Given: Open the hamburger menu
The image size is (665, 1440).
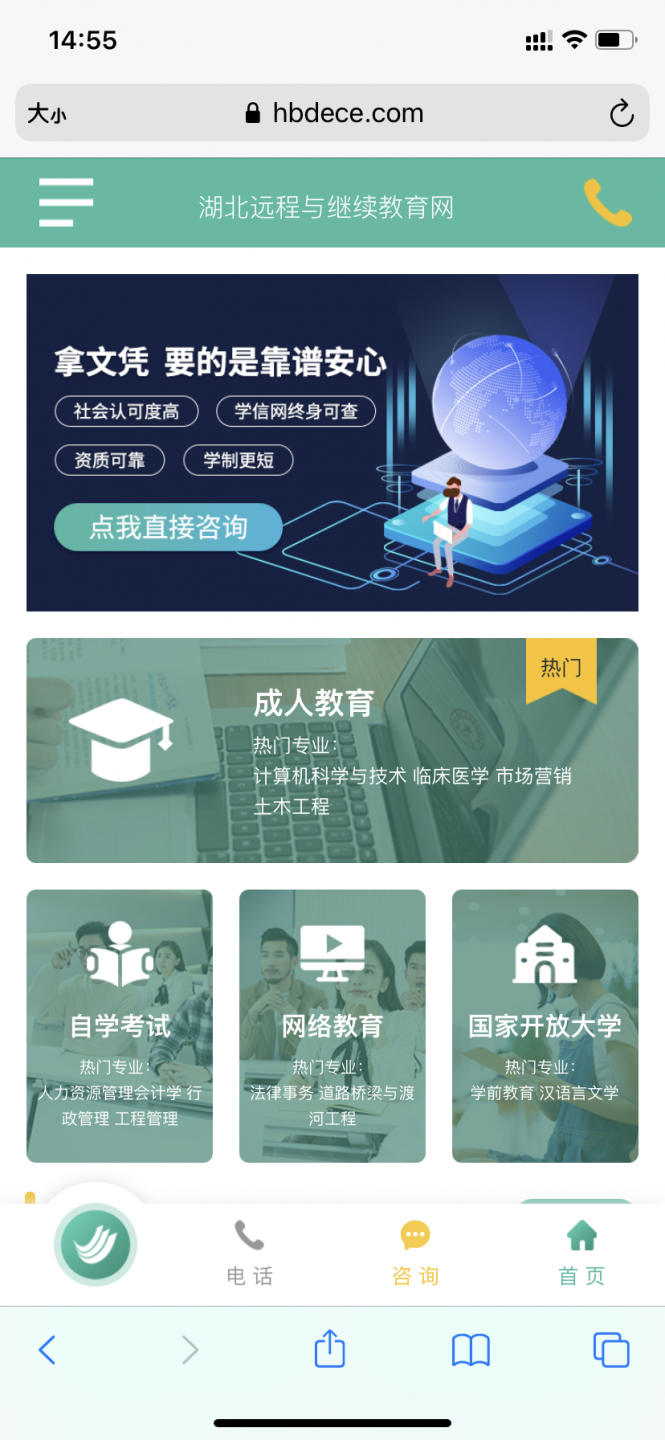Looking at the screenshot, I should (x=66, y=202).
